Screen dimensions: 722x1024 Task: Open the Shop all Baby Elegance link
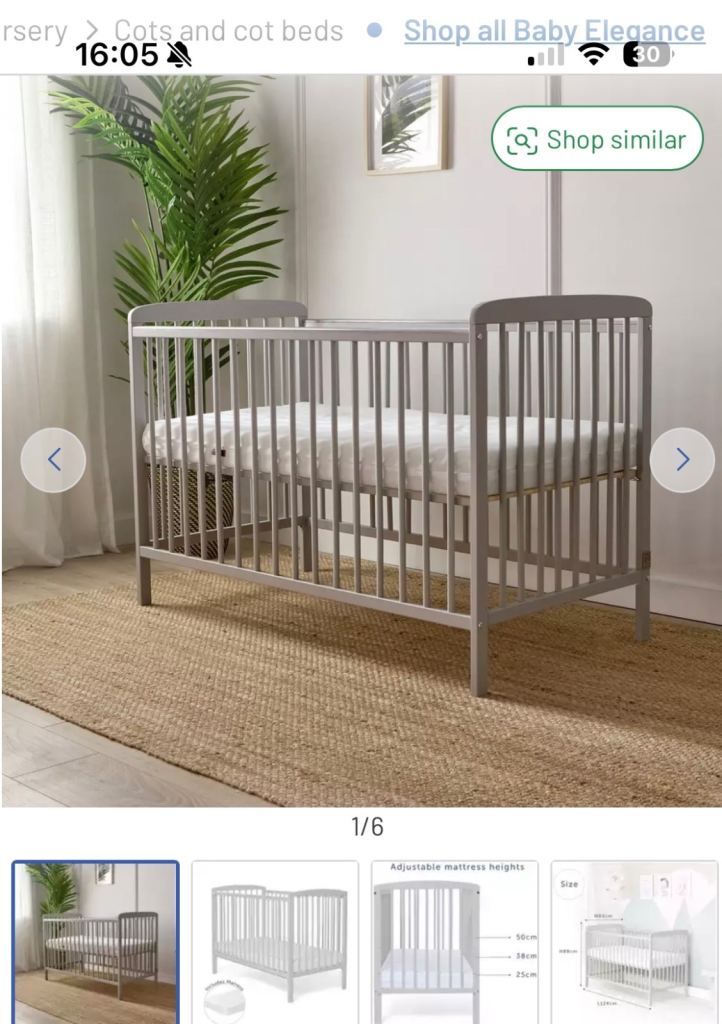554,30
